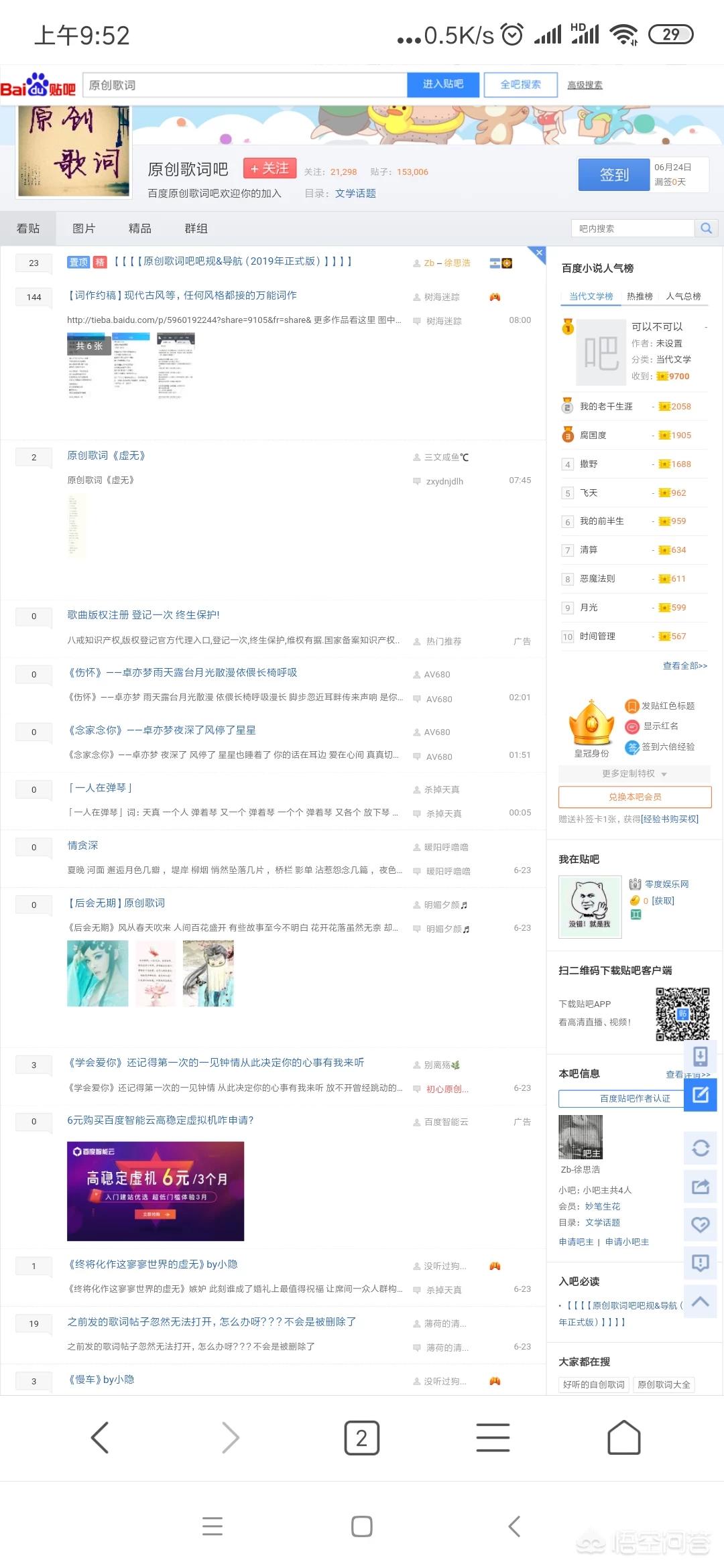Tap the 兑换本吧会员 button
Viewport: 724px width, 1568px height.
click(635, 797)
